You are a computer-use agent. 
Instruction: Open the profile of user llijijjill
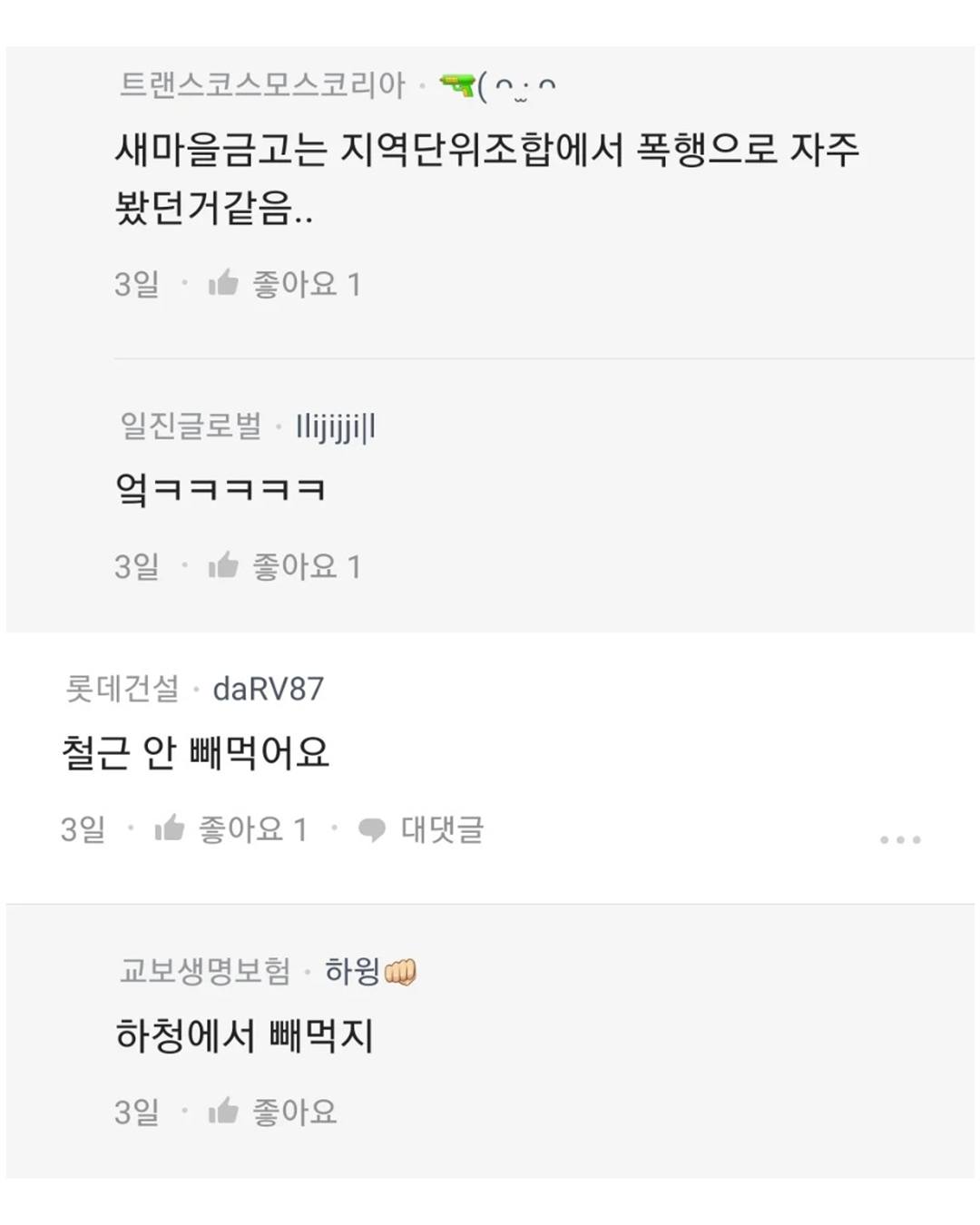tap(335, 426)
